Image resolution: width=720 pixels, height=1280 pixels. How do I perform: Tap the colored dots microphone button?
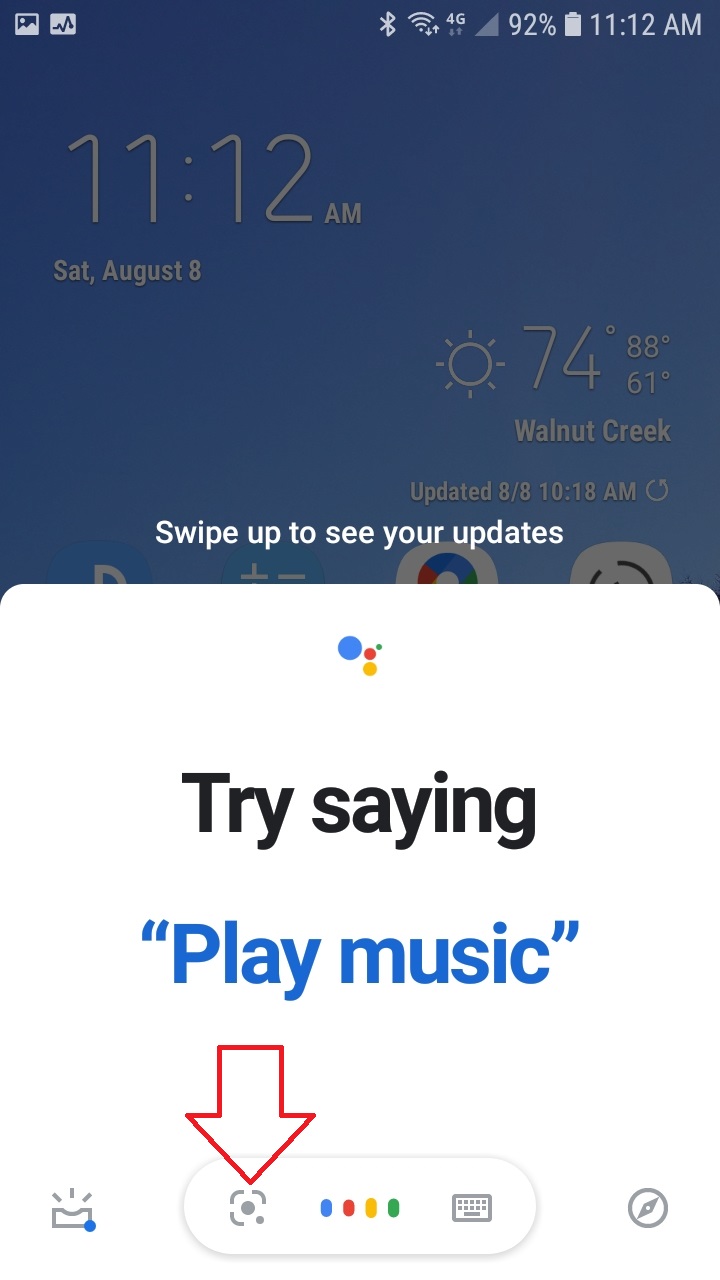point(360,1208)
